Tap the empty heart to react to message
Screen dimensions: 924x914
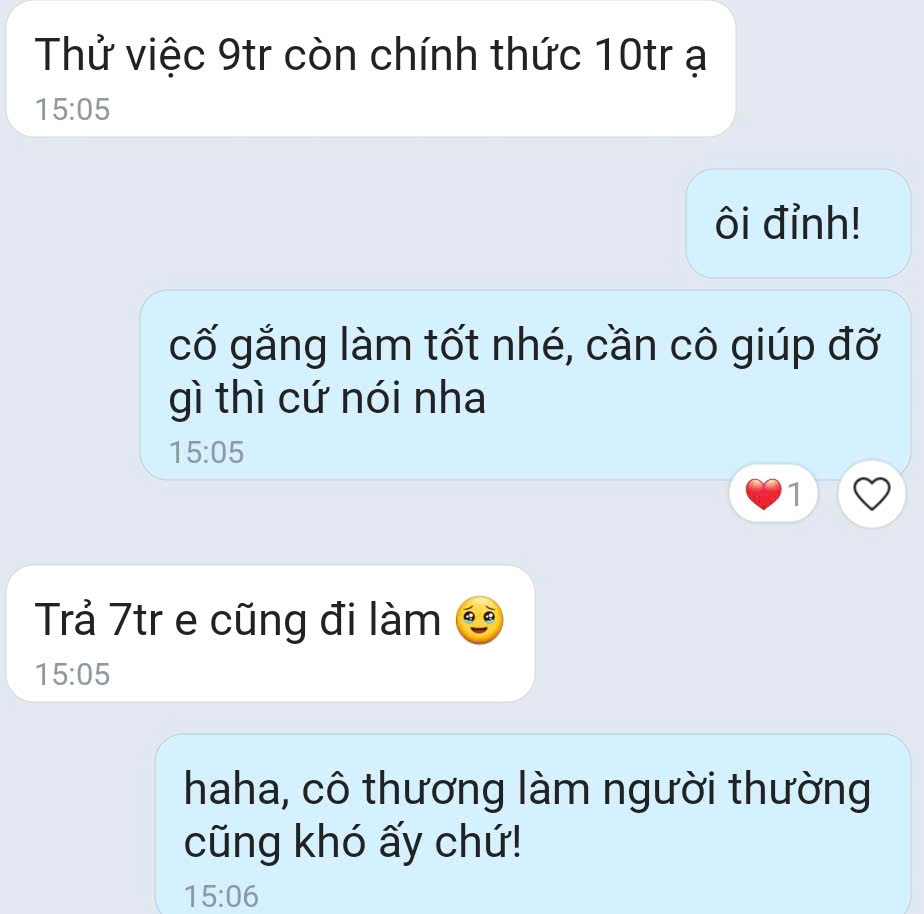[x=873, y=494]
